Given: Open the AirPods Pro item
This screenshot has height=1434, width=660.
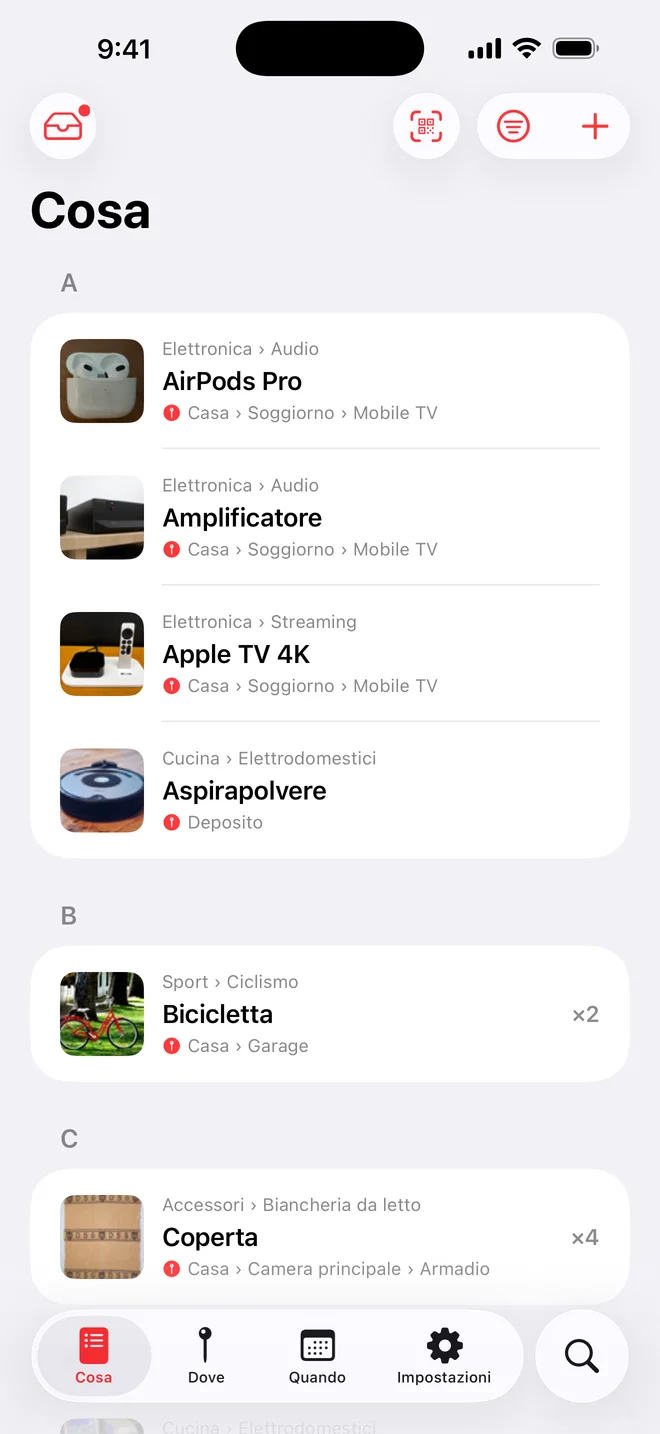Looking at the screenshot, I should coord(330,381).
